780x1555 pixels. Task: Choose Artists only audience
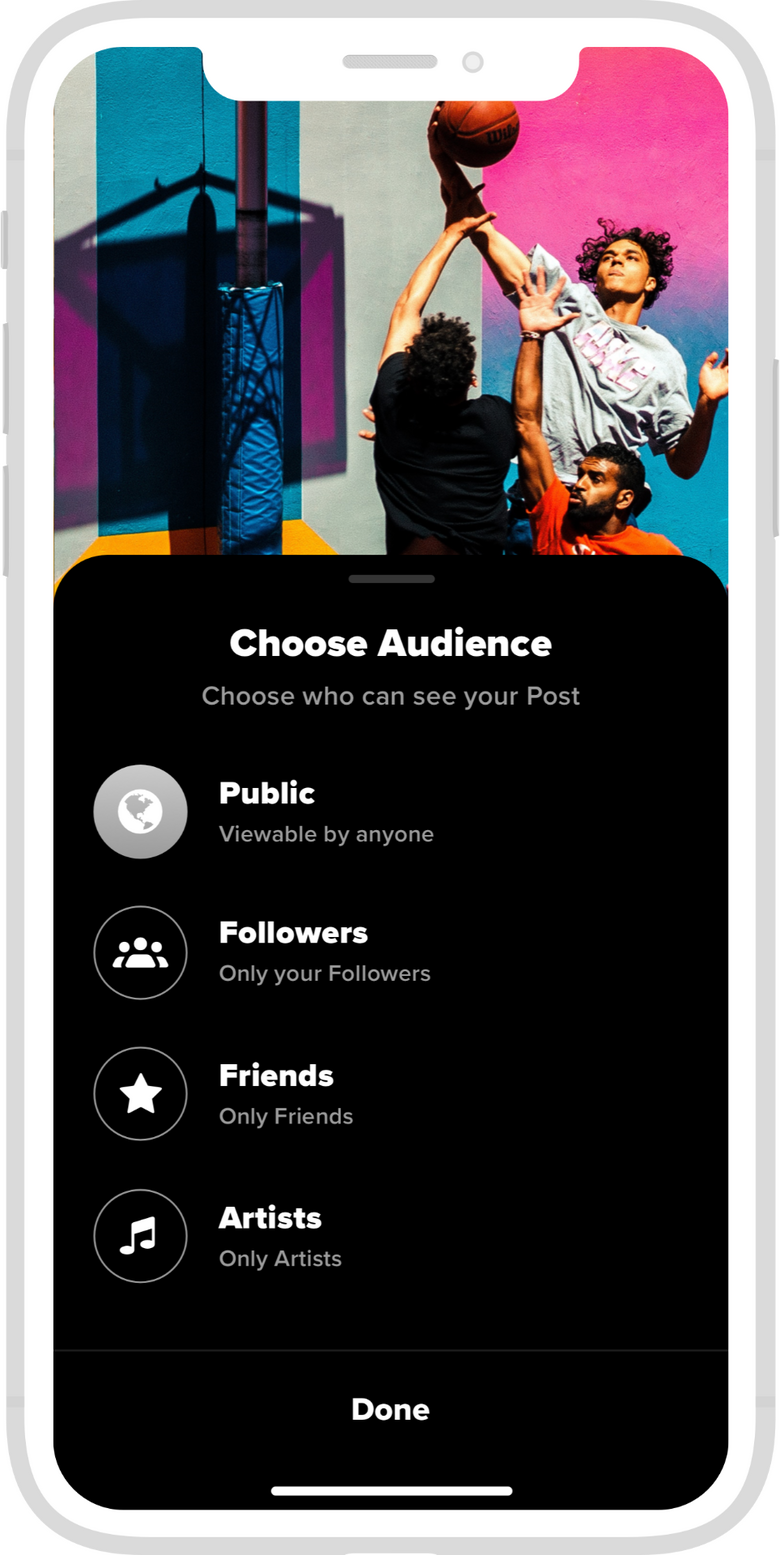coord(390,1236)
